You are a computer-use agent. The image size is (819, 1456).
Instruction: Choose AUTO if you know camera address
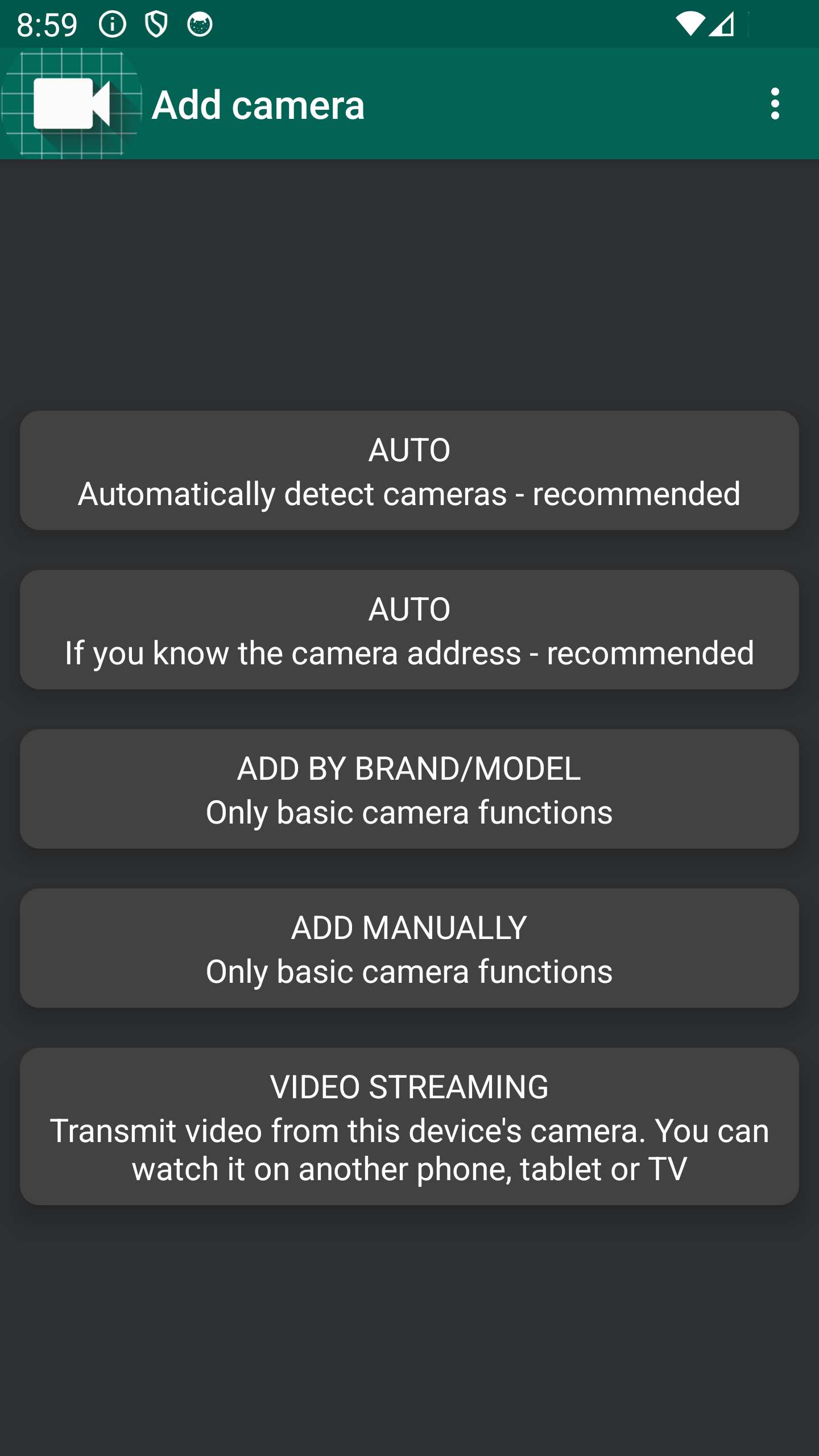(409, 630)
